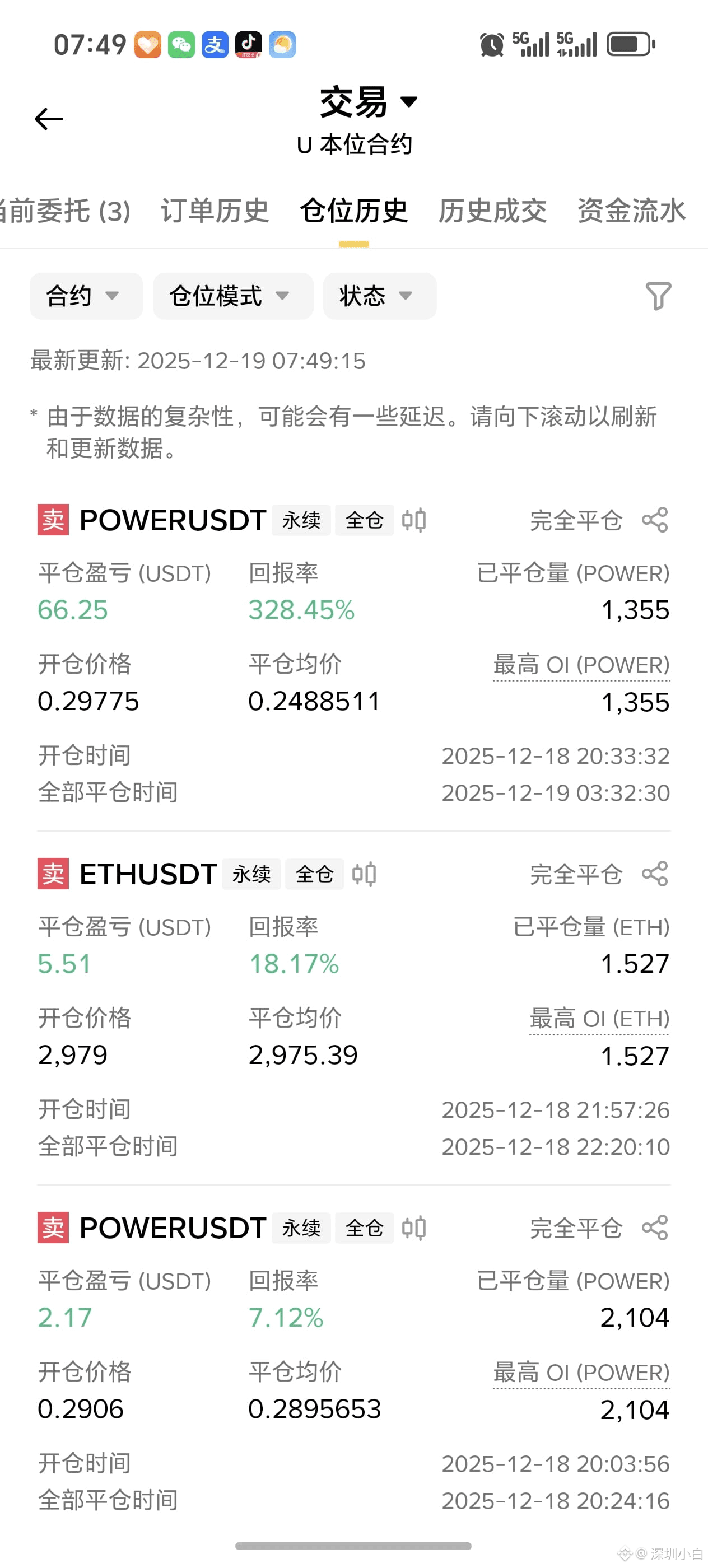Switch to the 当前委托 (3) tab
708x1568 pixels.
coord(64,211)
